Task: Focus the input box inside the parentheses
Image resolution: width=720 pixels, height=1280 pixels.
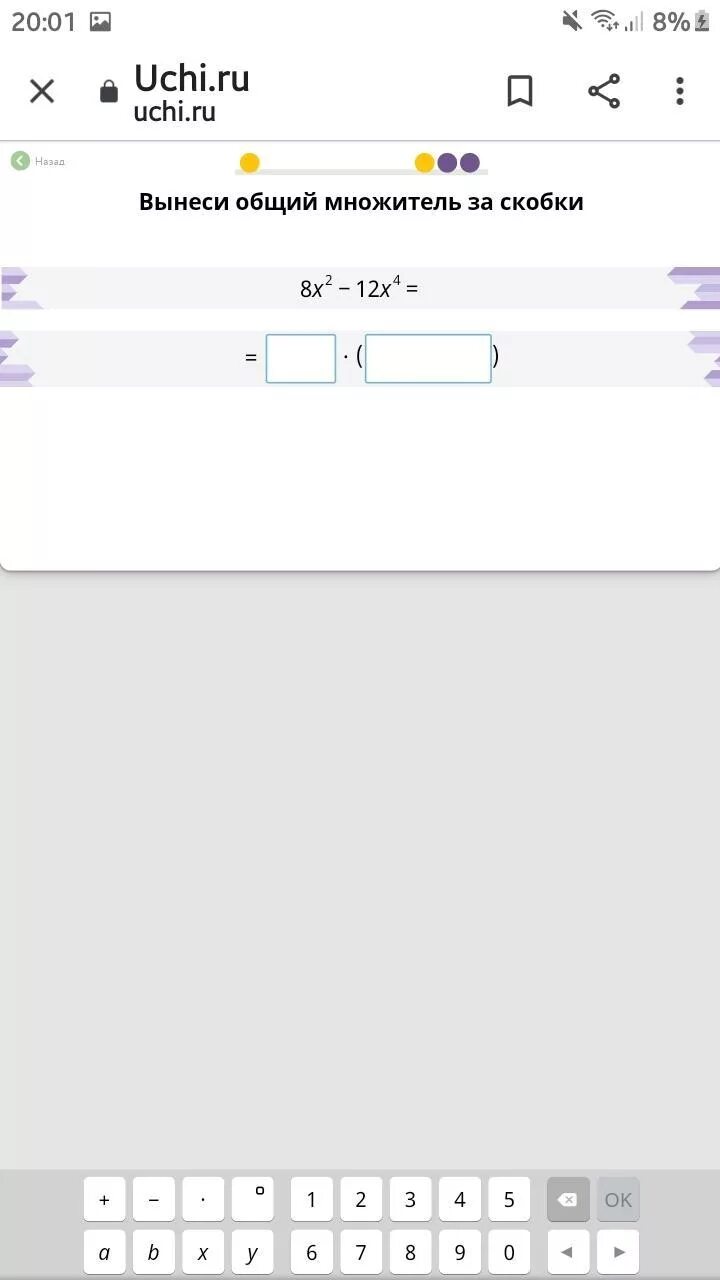Action: click(x=428, y=358)
